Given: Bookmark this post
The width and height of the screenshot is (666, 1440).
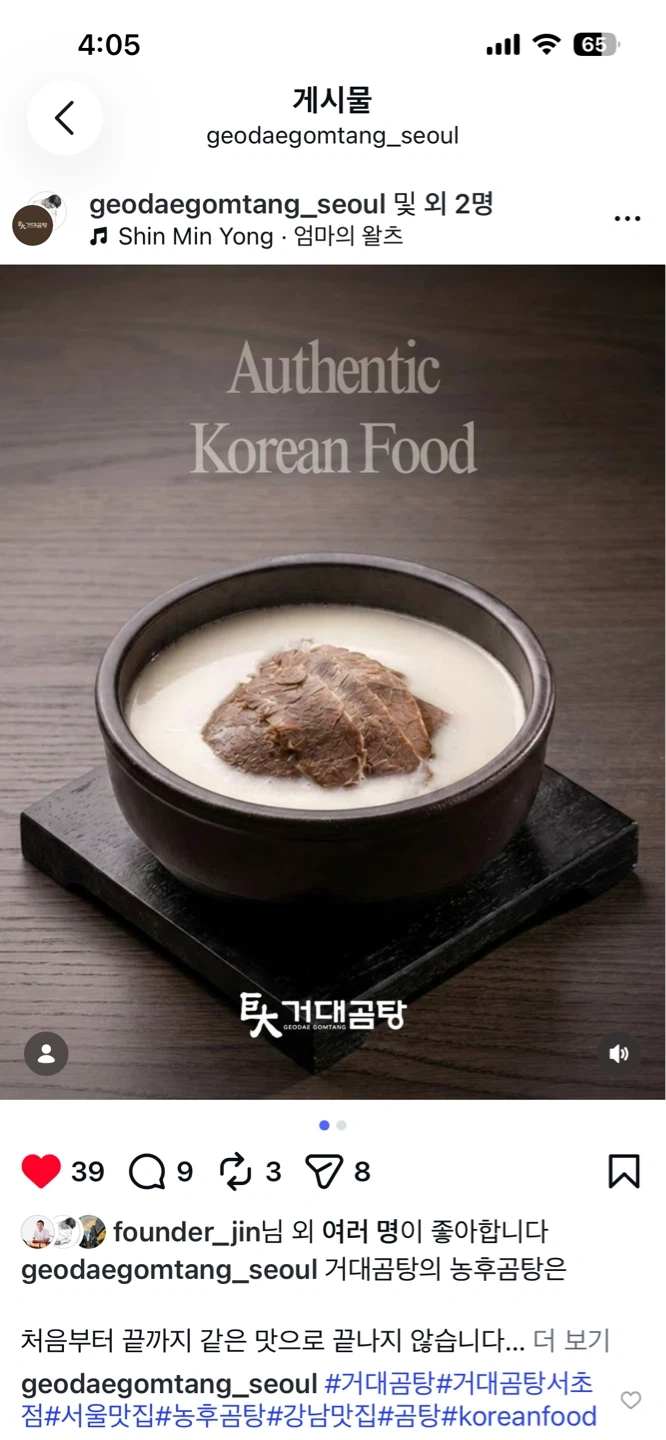Looking at the screenshot, I should [x=624, y=1171].
